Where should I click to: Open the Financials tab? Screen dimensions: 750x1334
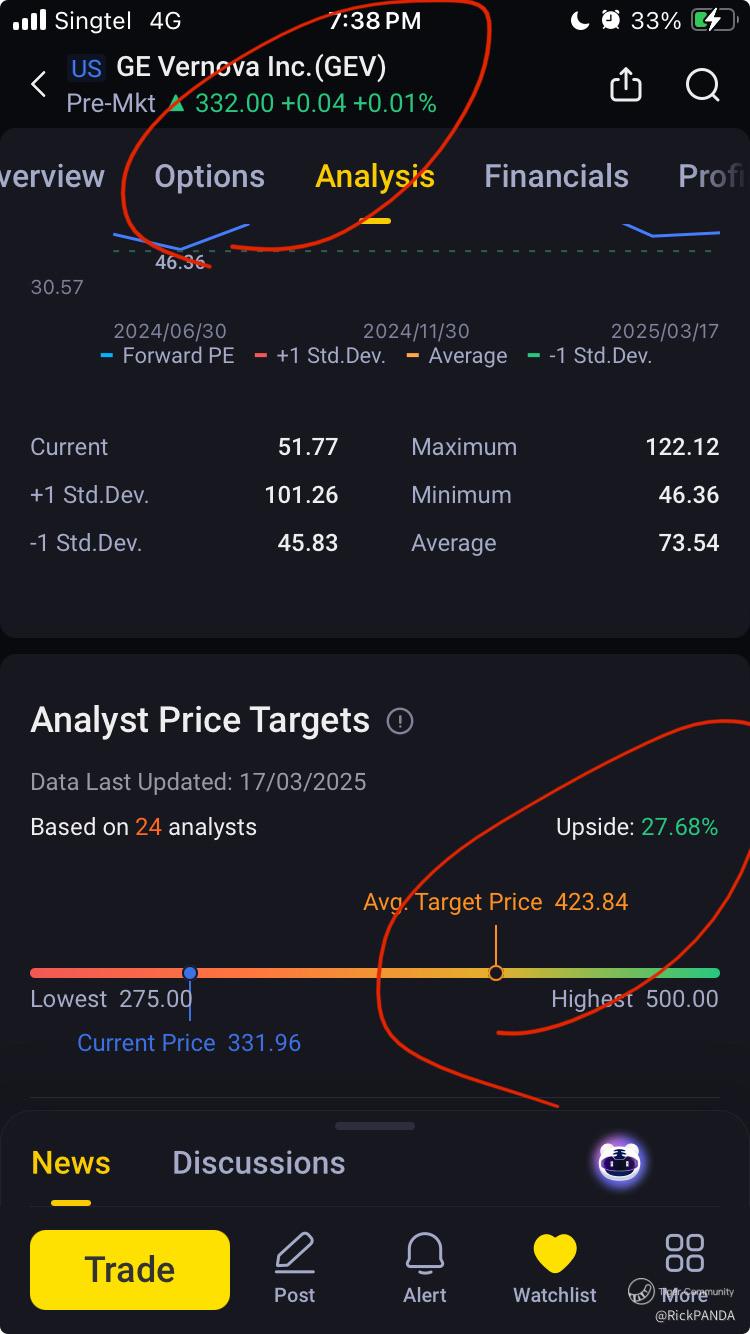tap(556, 177)
